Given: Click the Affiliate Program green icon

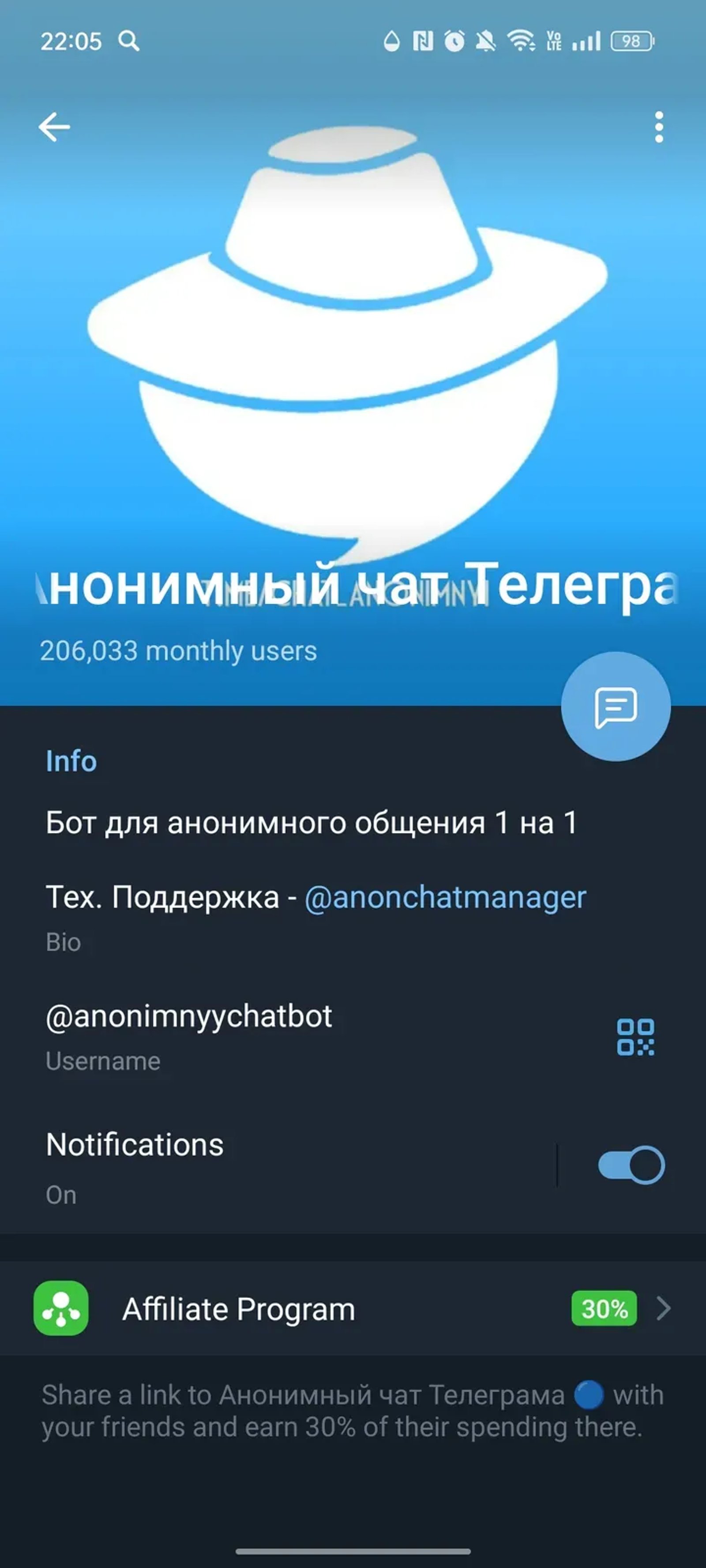Looking at the screenshot, I should click(59, 1308).
